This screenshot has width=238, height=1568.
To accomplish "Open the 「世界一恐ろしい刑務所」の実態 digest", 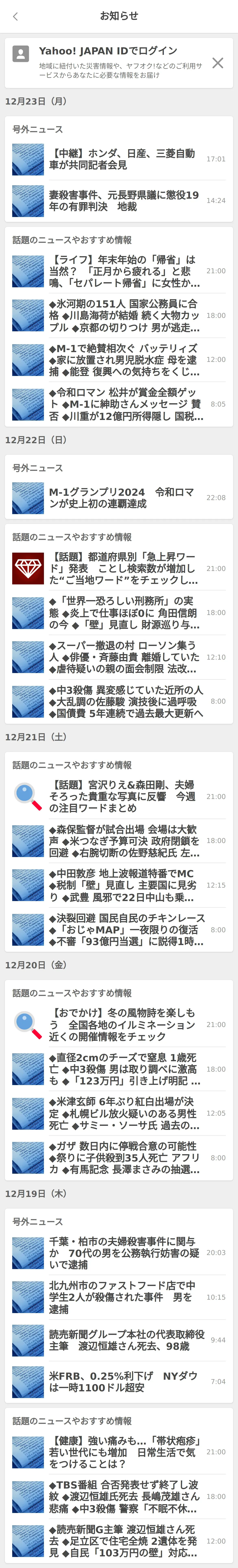I will (x=121, y=613).
